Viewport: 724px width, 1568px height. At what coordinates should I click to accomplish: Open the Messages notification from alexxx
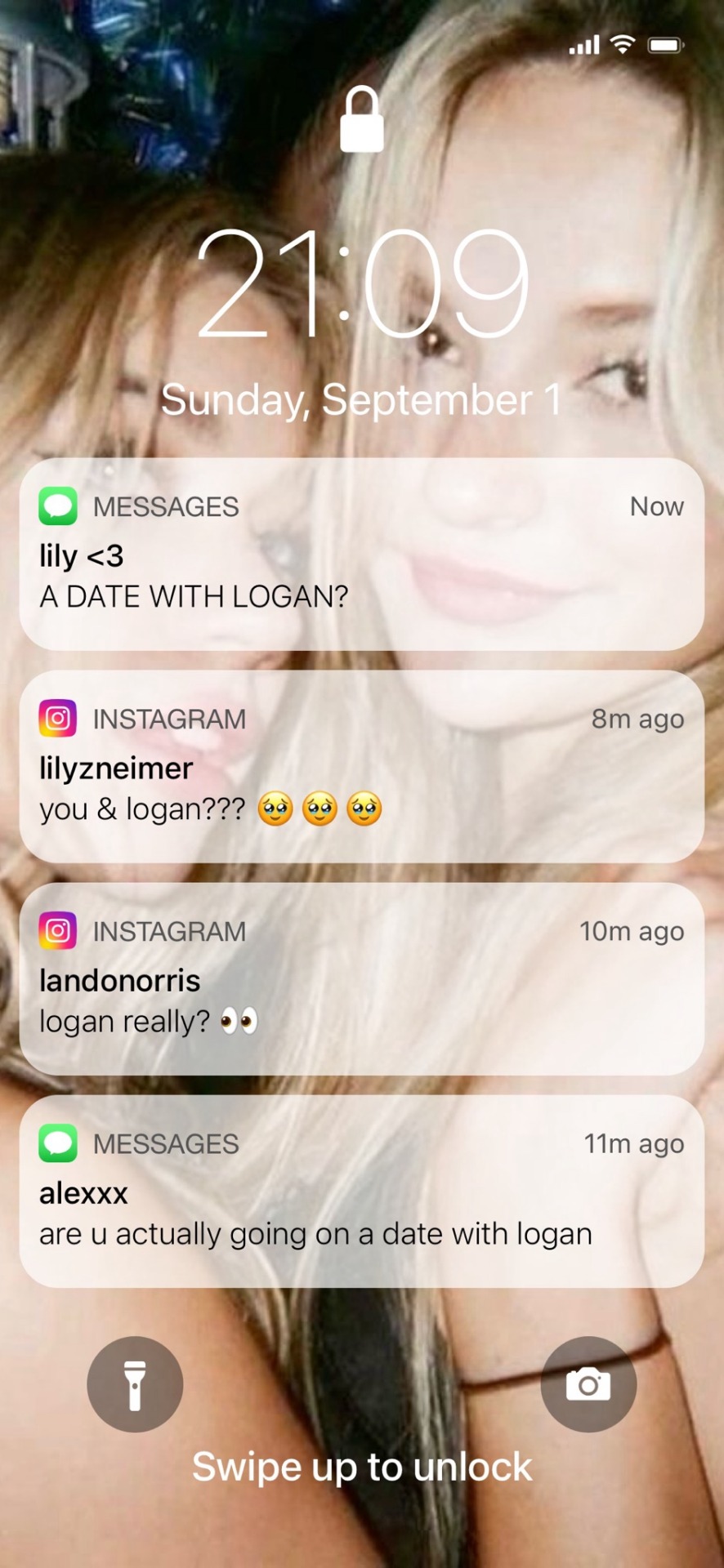coord(361,1191)
